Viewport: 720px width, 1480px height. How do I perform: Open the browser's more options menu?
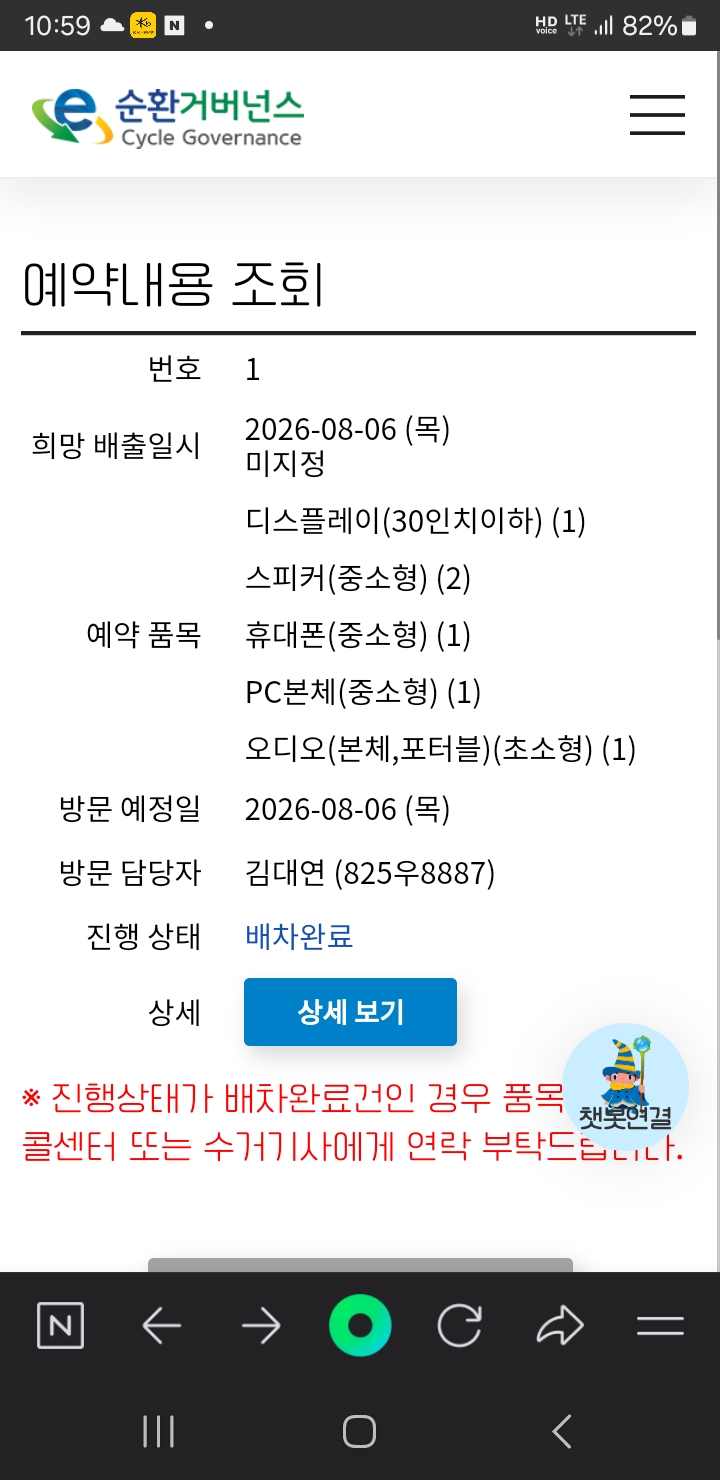[660, 1327]
